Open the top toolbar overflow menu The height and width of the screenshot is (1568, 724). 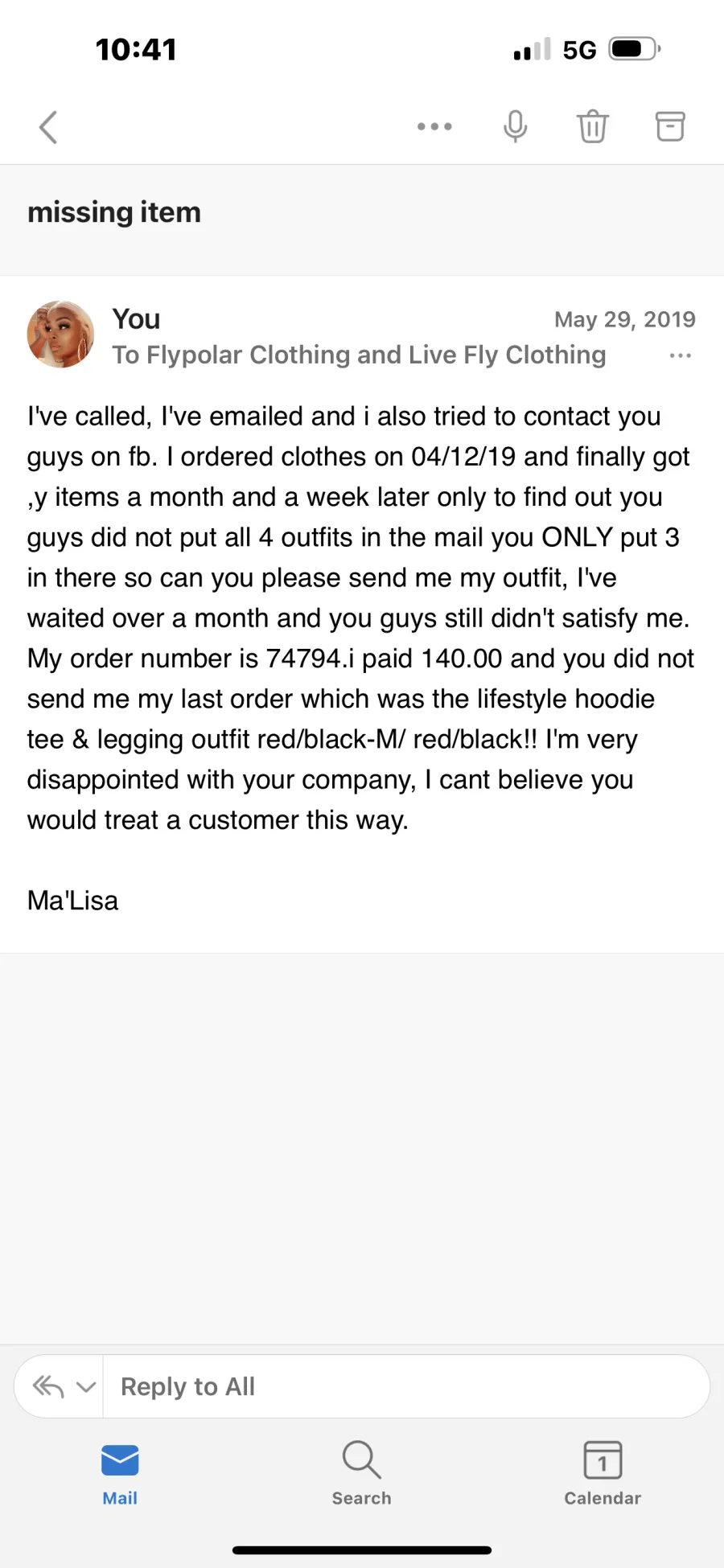(434, 126)
